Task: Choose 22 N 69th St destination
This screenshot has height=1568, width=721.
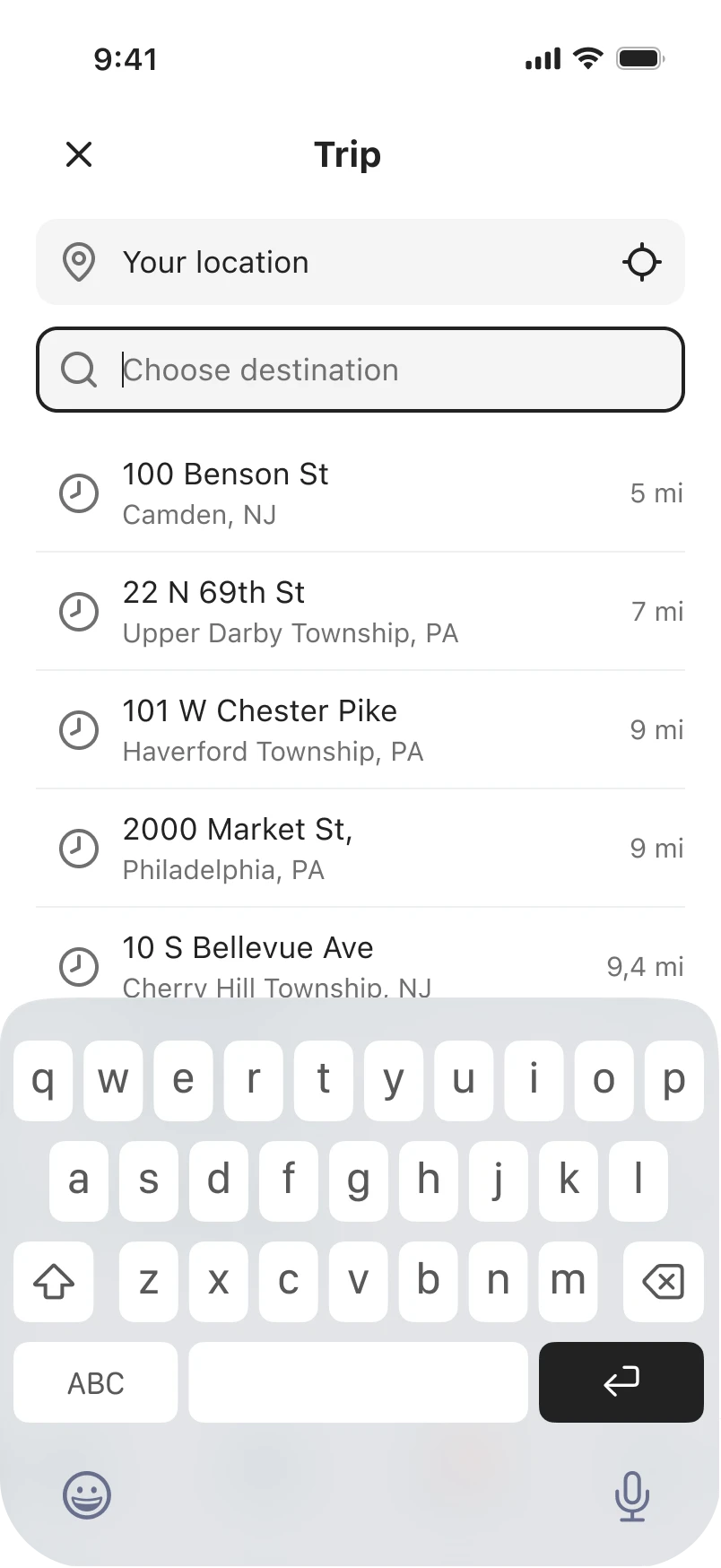Action: point(359,612)
